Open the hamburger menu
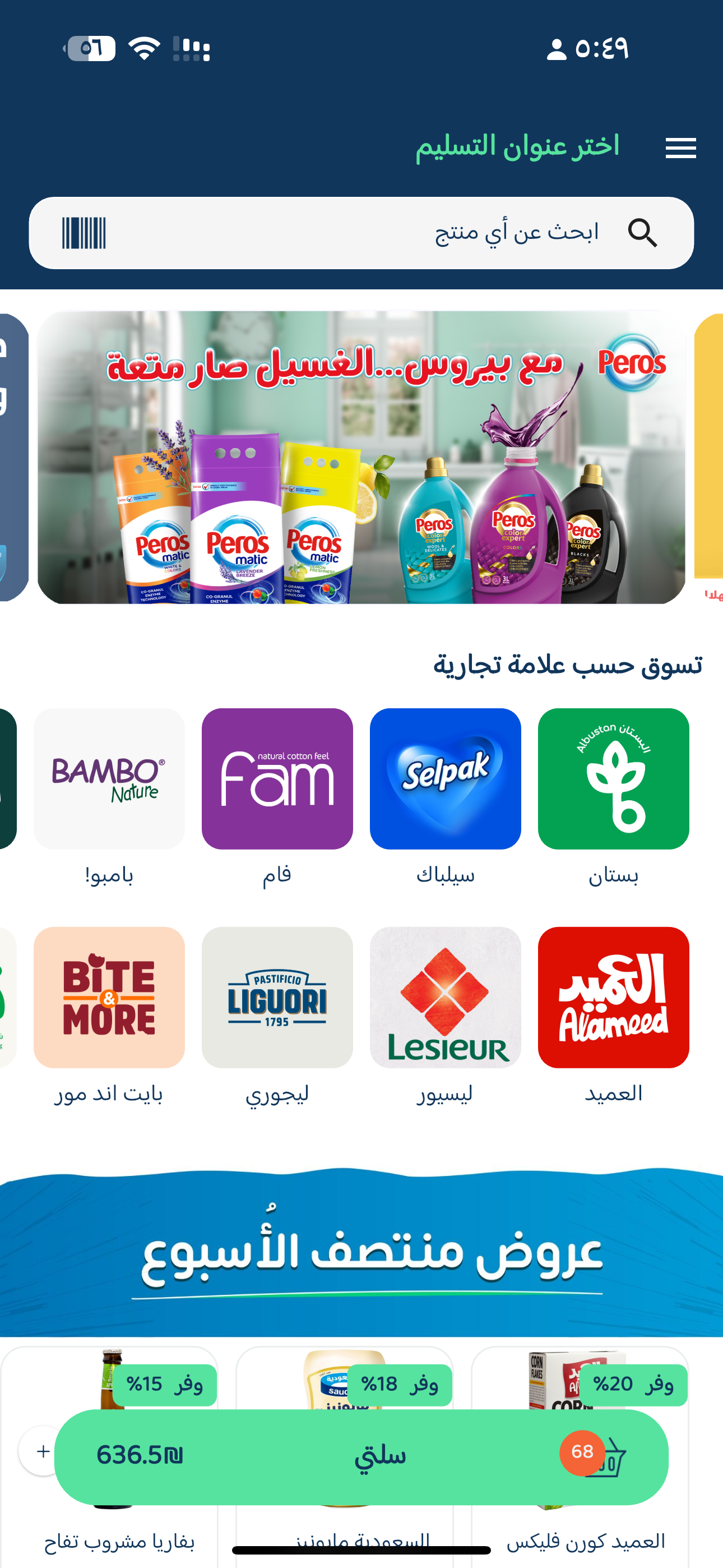The image size is (723, 1568). pos(680,148)
